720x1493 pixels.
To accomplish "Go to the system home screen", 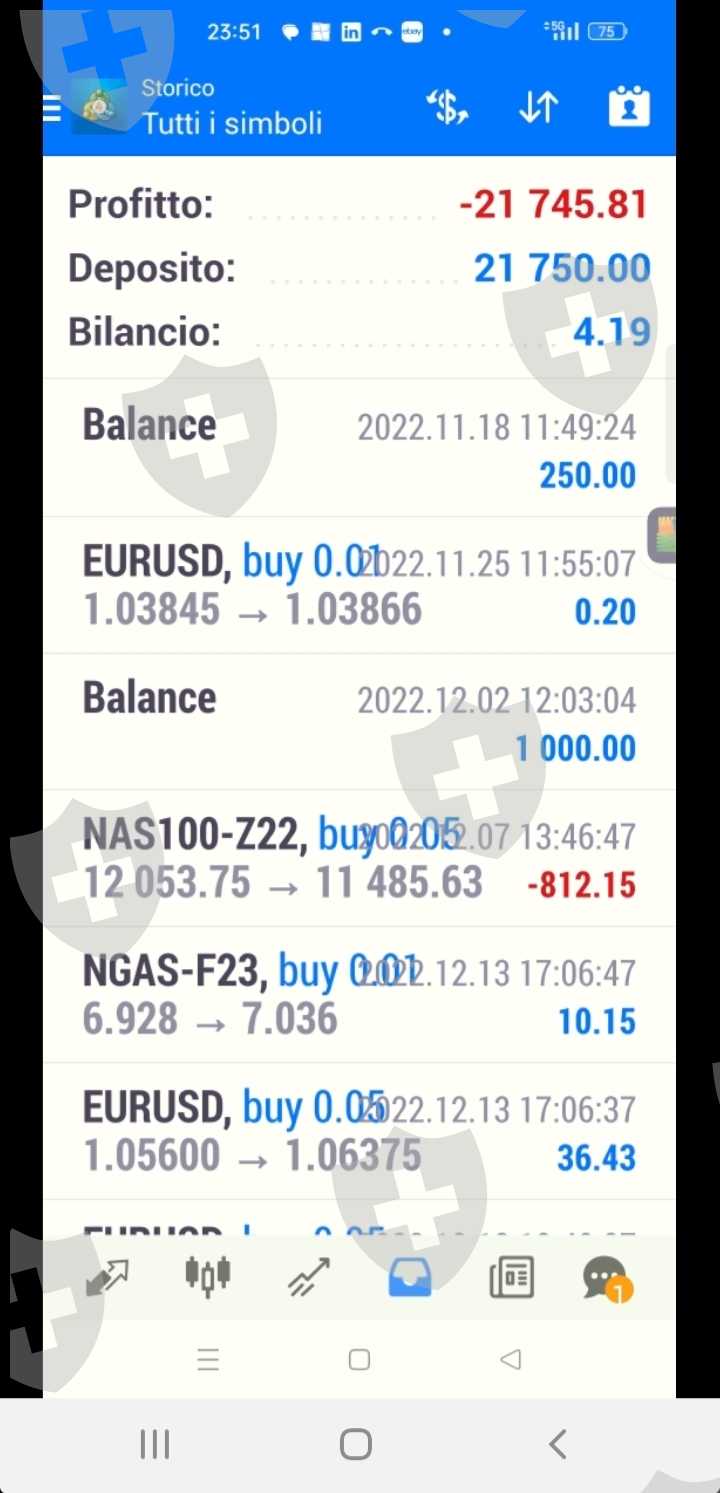I will click(x=356, y=1444).
